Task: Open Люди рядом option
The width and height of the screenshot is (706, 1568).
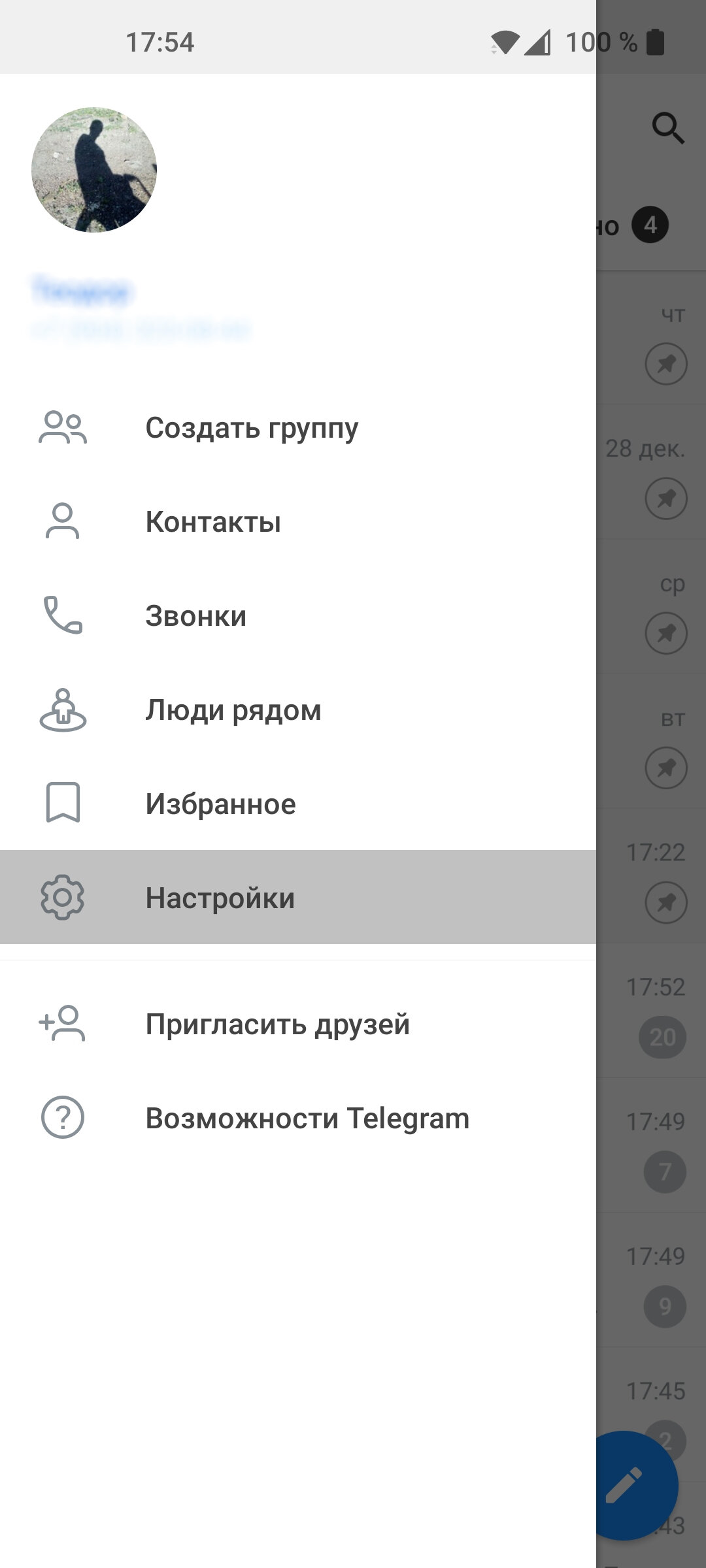Action: click(298, 710)
